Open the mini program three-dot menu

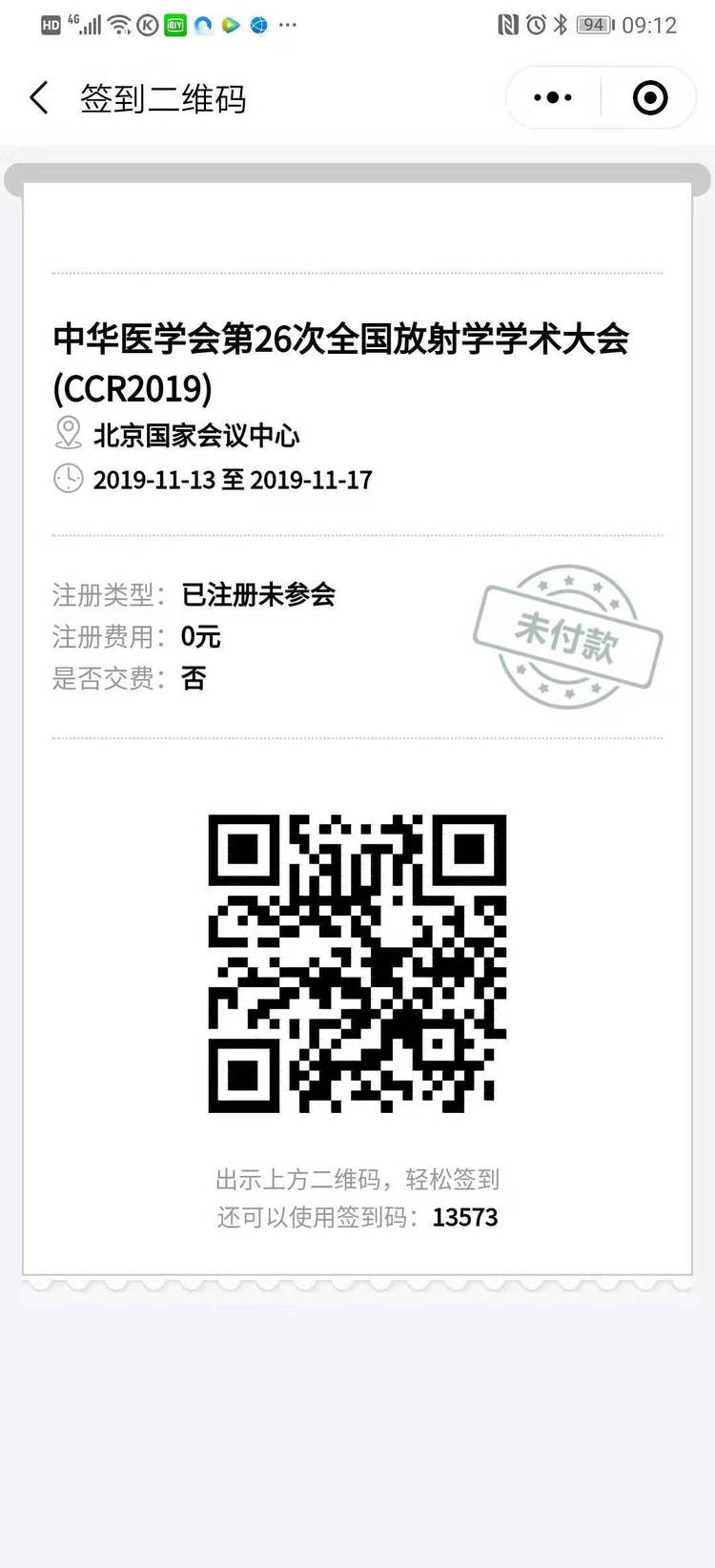[553, 97]
